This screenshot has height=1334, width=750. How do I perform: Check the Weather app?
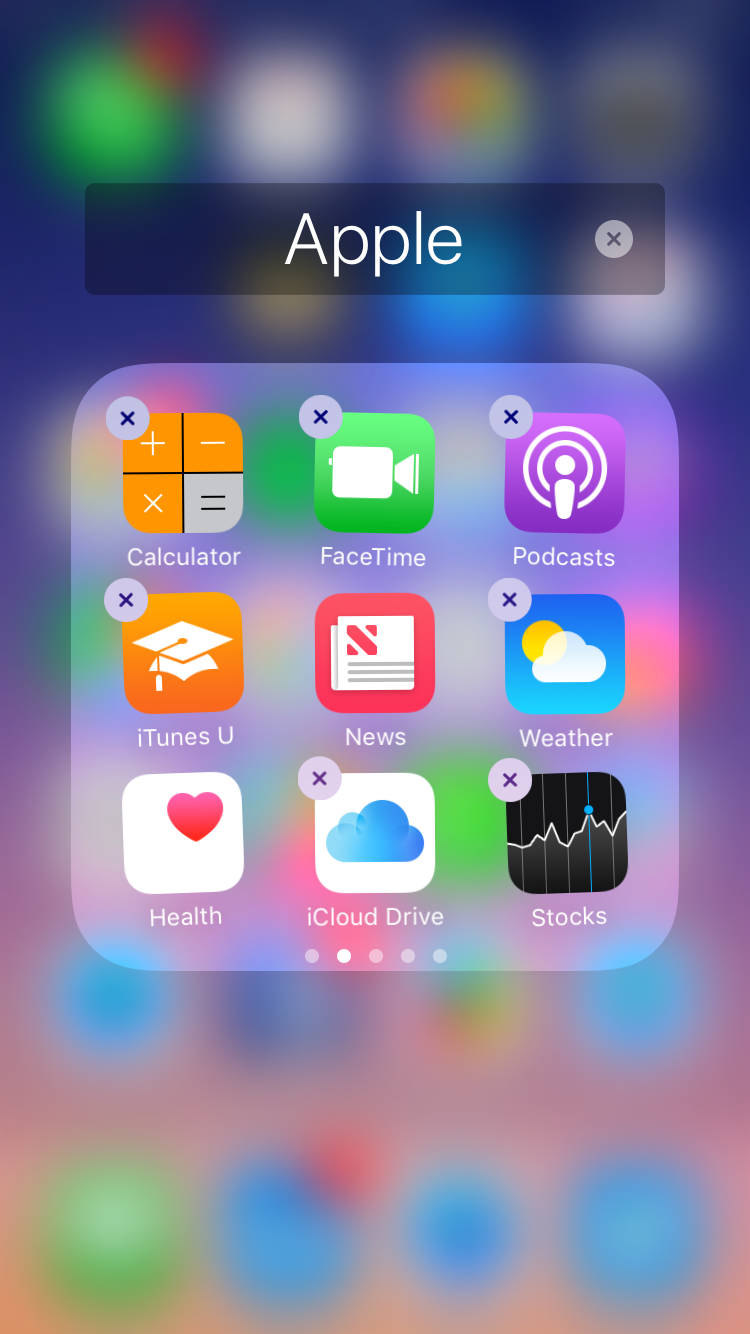click(564, 652)
